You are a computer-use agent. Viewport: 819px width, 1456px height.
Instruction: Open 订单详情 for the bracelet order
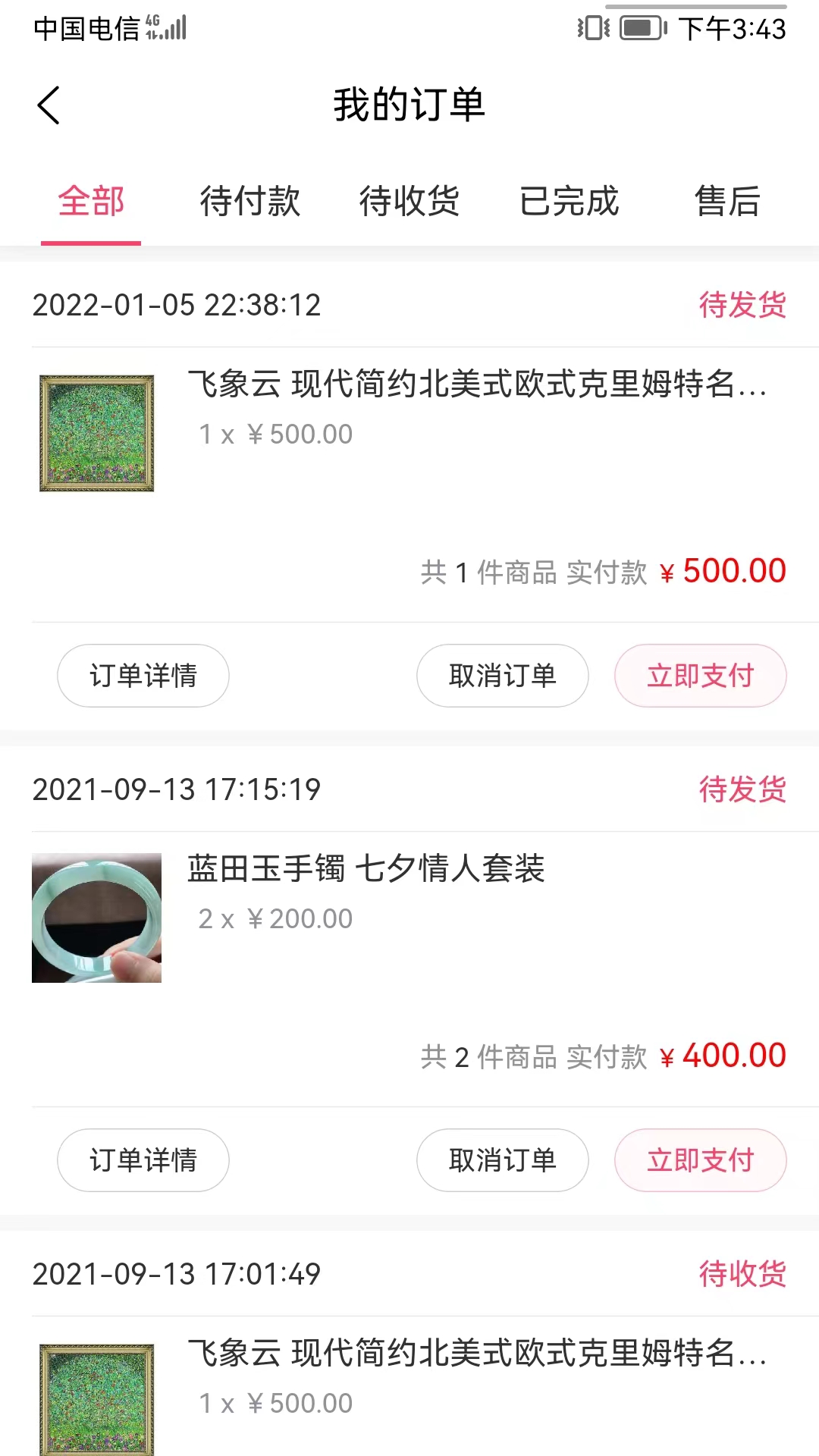point(143,1159)
